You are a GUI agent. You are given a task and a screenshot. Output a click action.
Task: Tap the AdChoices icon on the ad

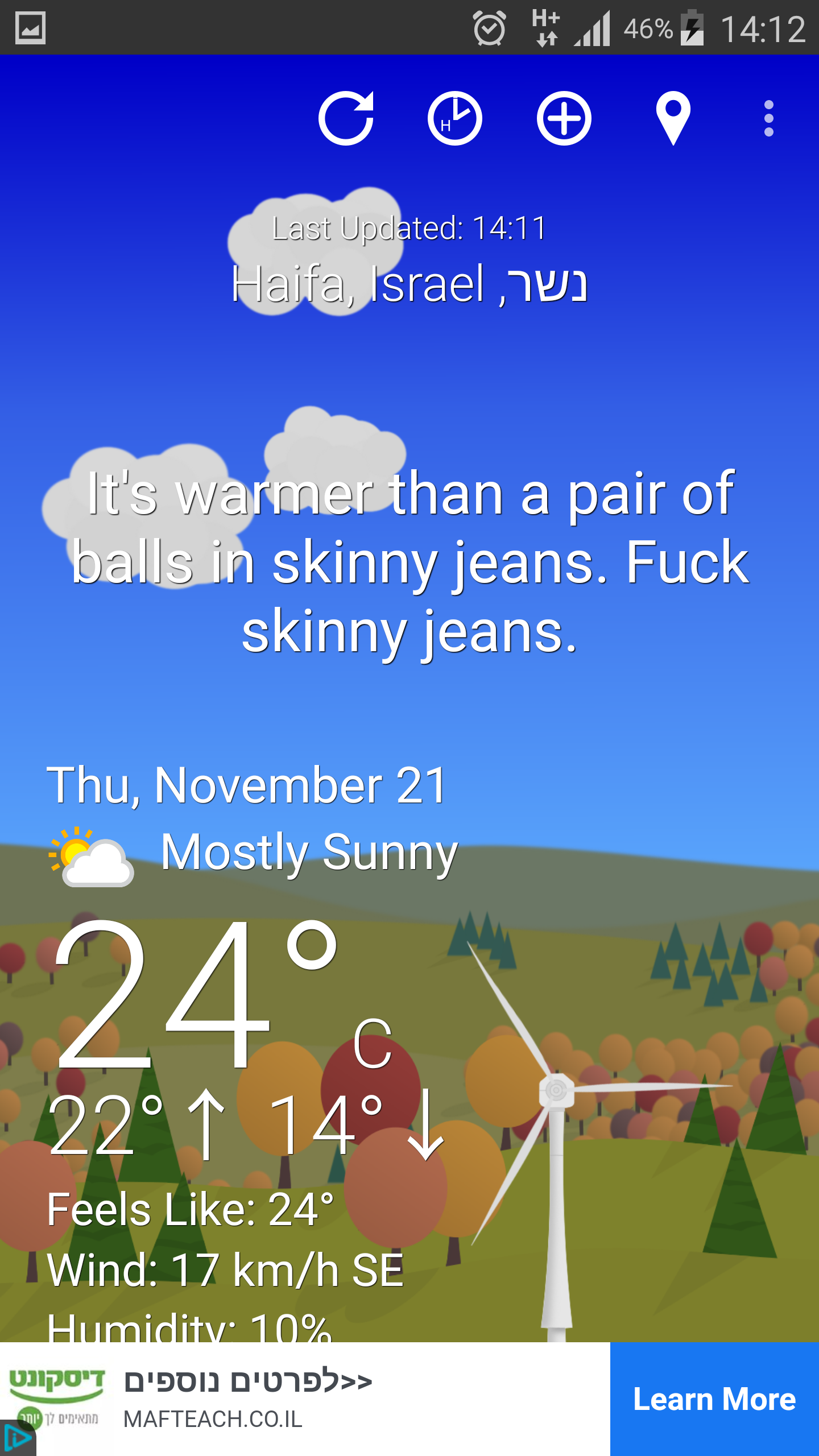pyautogui.click(x=17, y=1439)
